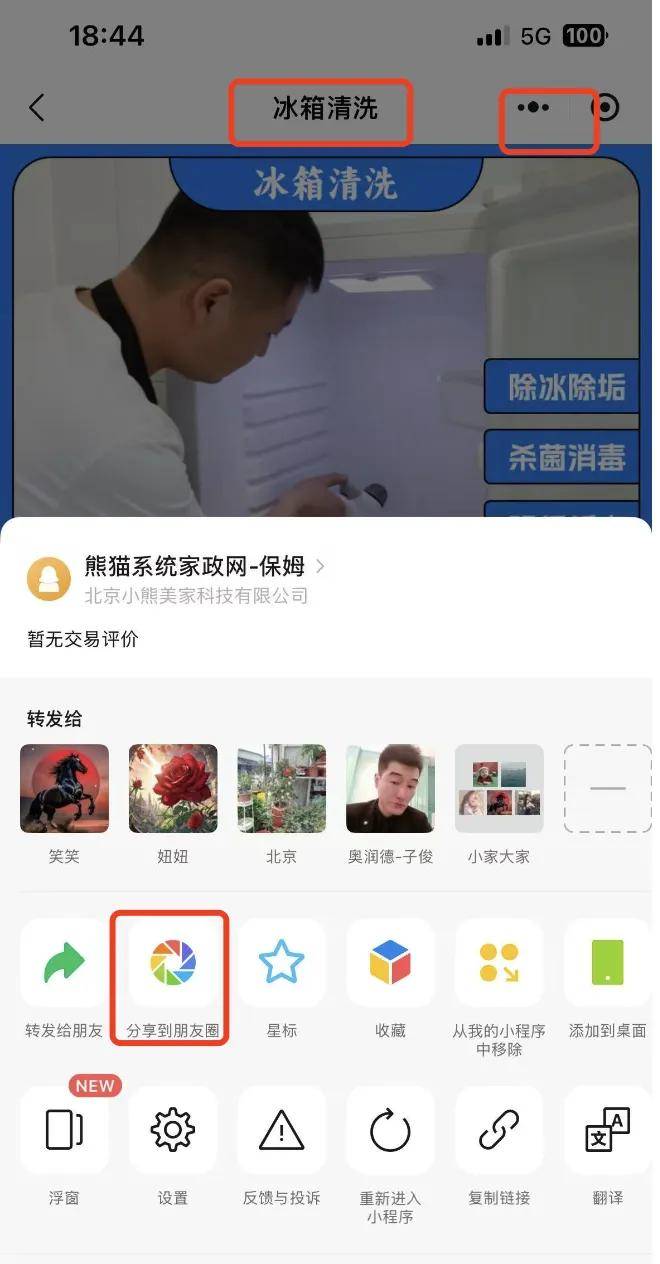Save via the 收藏 option
The width and height of the screenshot is (660, 1264).
pos(390,963)
